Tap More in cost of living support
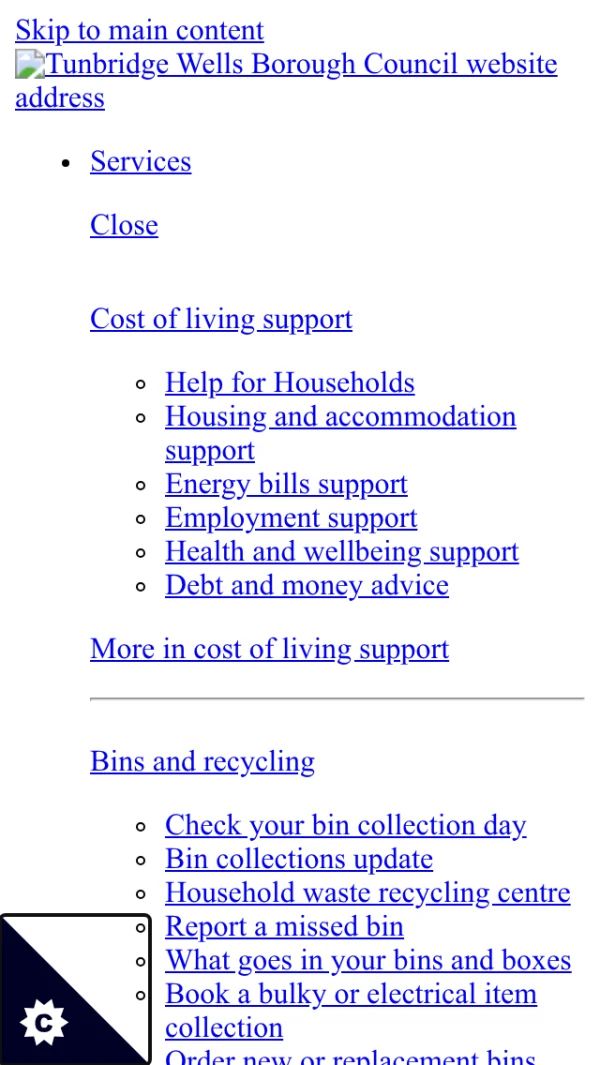 [270, 649]
